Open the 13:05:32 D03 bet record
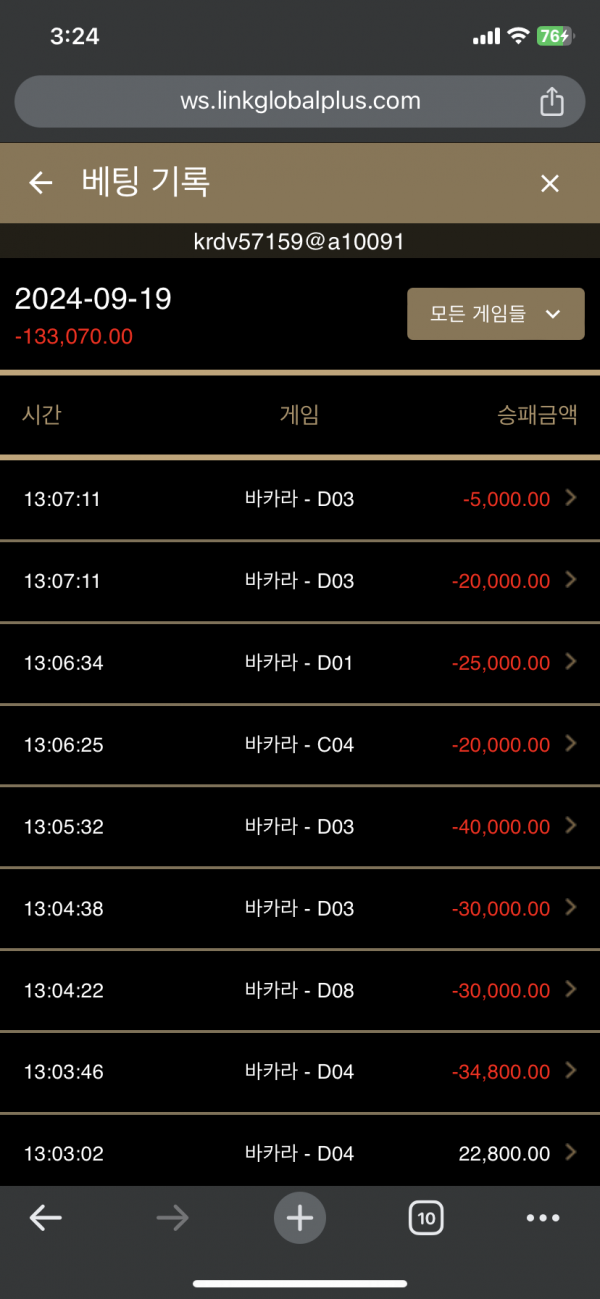 [x=300, y=827]
